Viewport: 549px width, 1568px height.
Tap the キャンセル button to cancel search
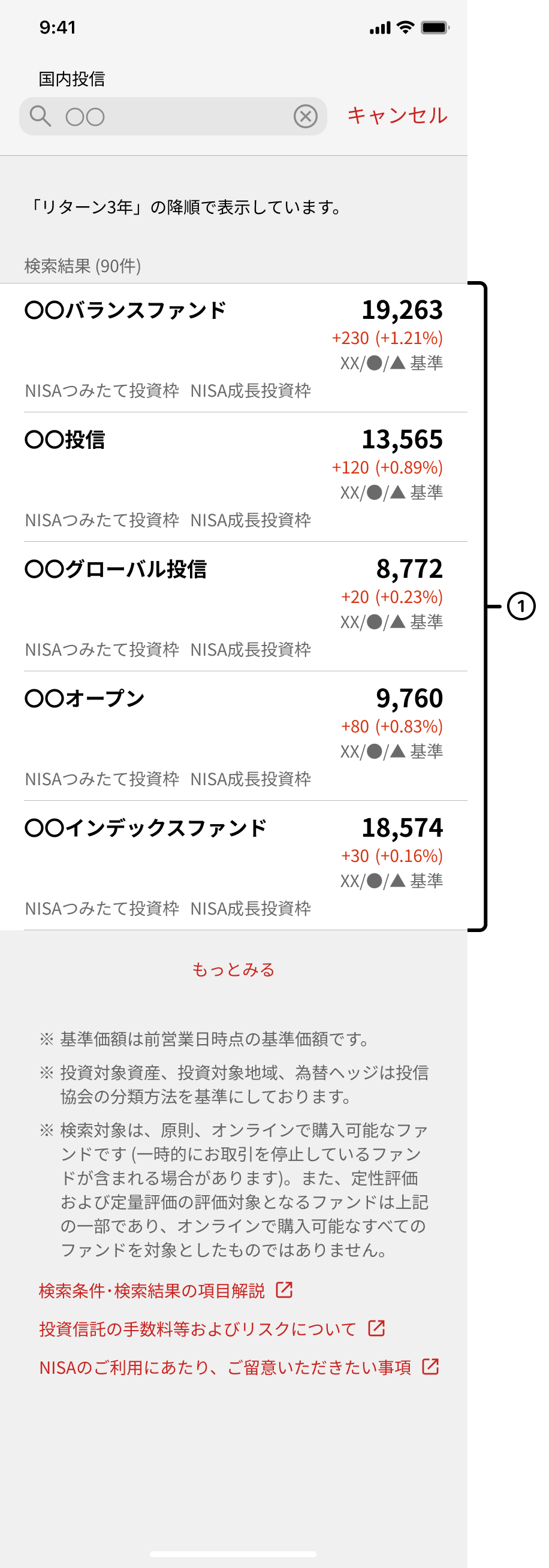tap(397, 116)
